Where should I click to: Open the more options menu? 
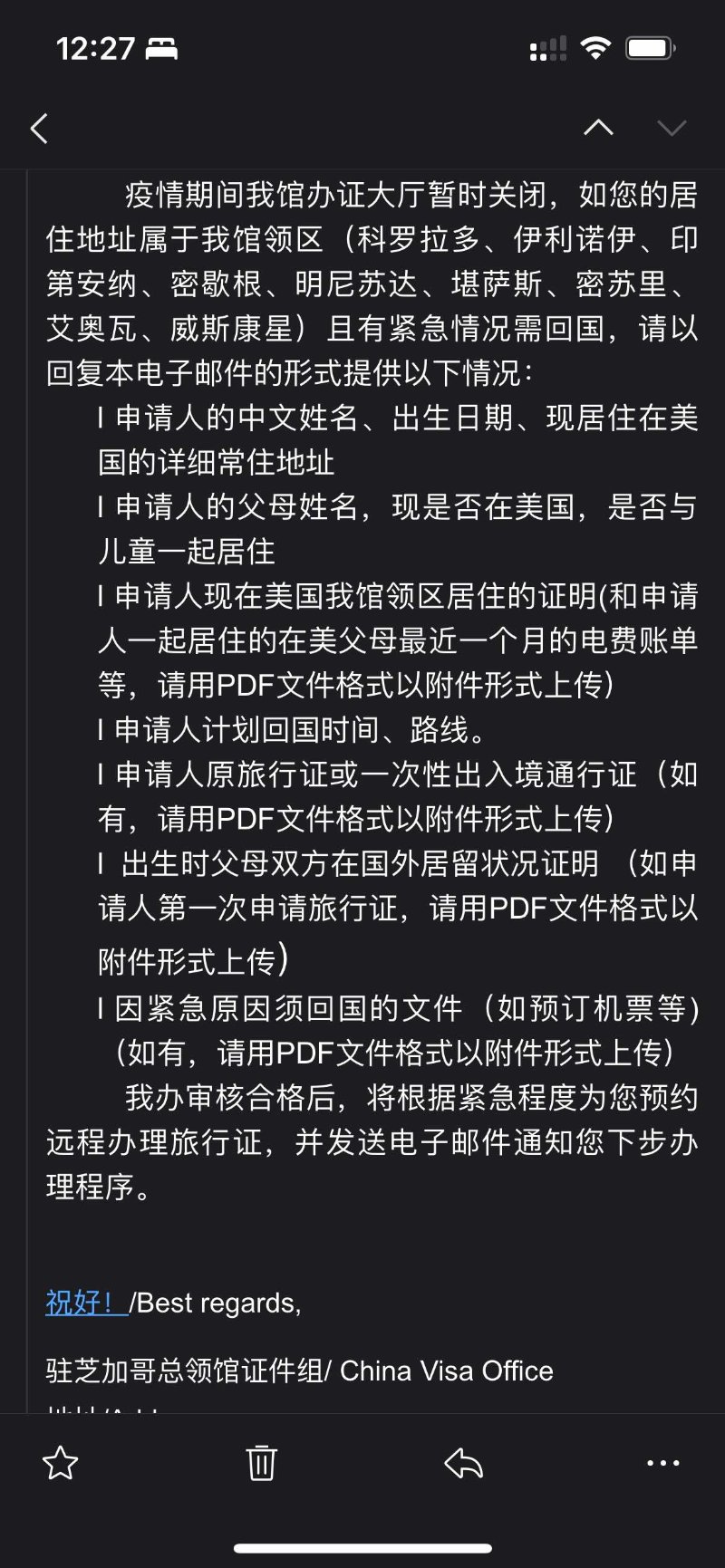tap(662, 1463)
